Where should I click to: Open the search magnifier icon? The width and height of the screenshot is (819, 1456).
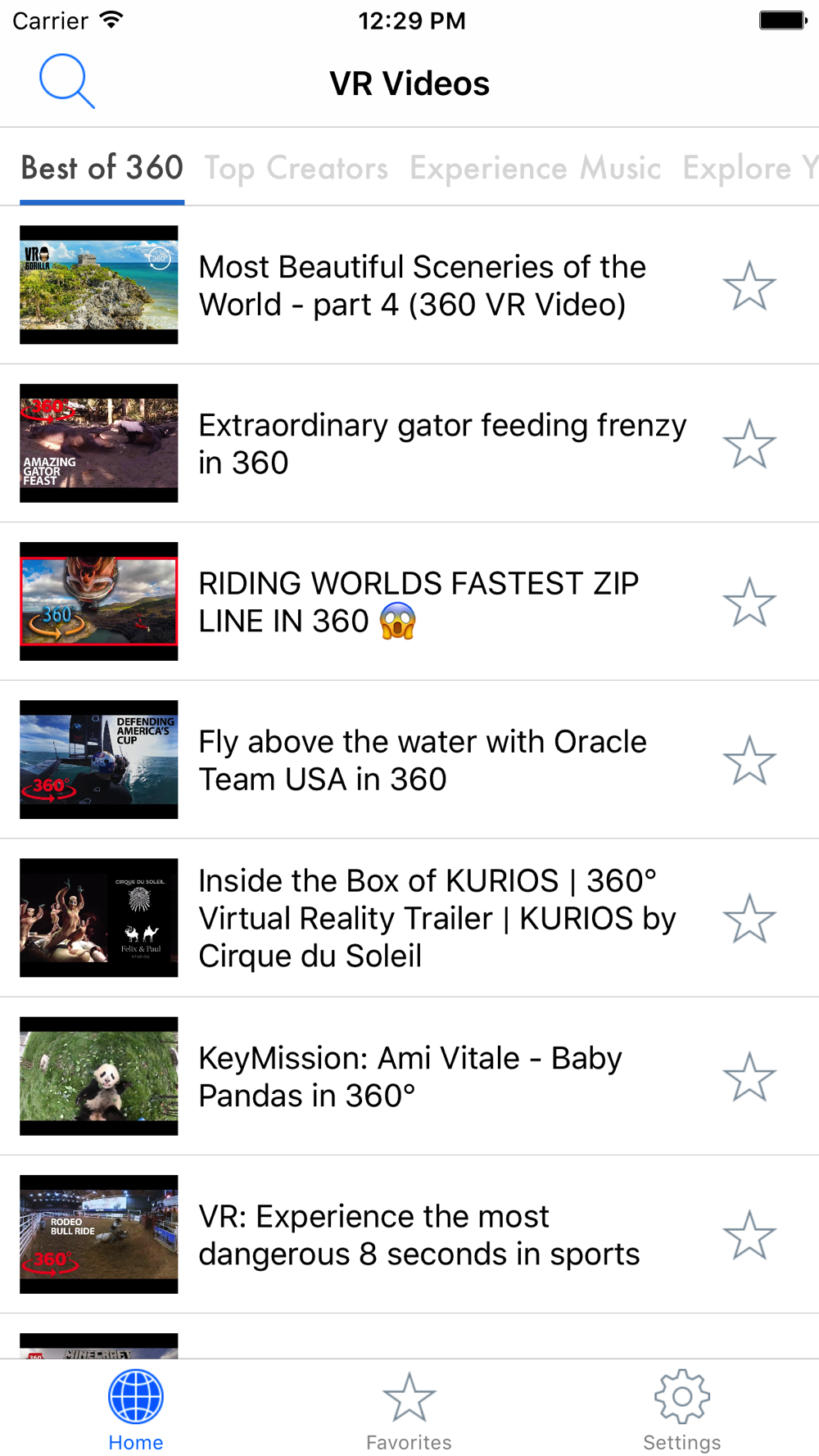click(67, 81)
